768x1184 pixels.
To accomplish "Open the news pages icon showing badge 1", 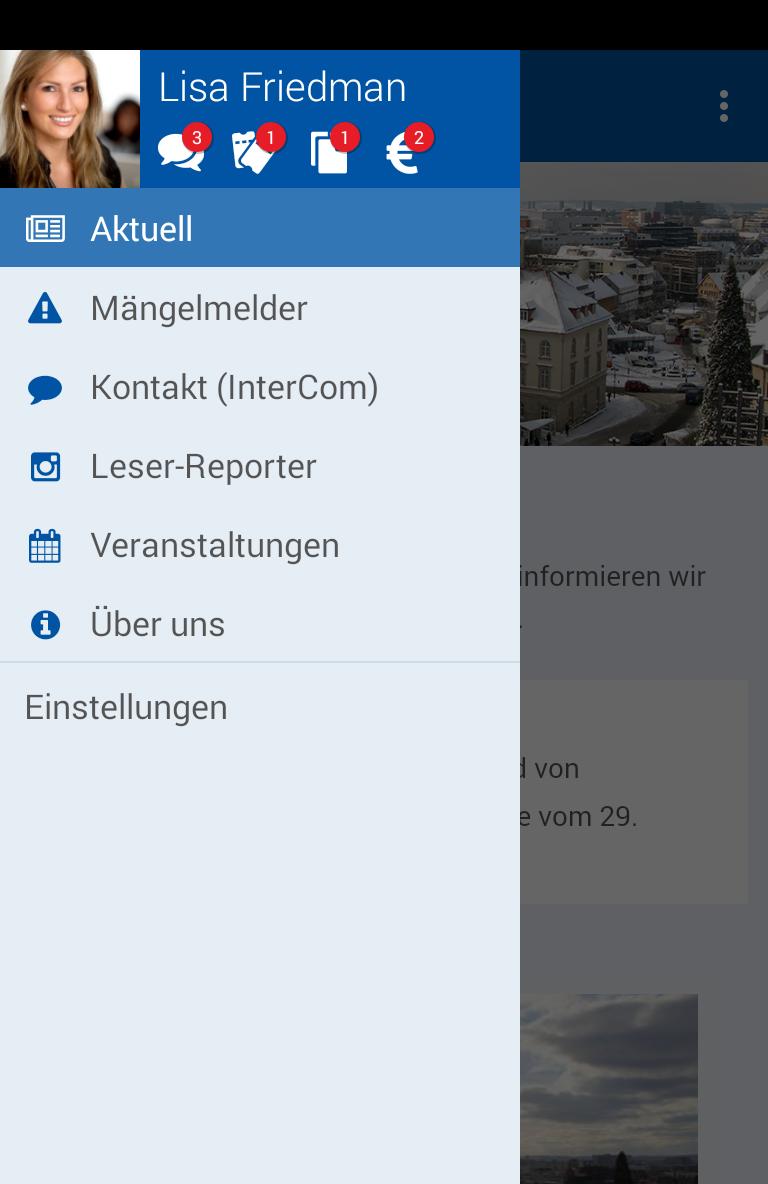I will click(330, 151).
